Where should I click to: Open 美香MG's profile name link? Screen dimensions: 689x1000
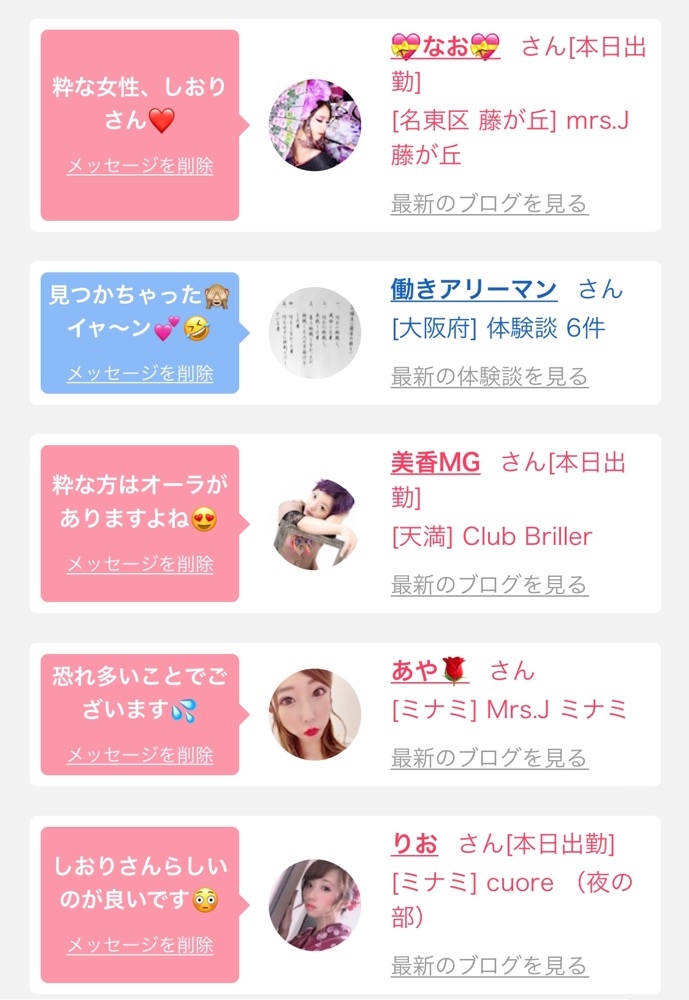pyautogui.click(x=435, y=462)
